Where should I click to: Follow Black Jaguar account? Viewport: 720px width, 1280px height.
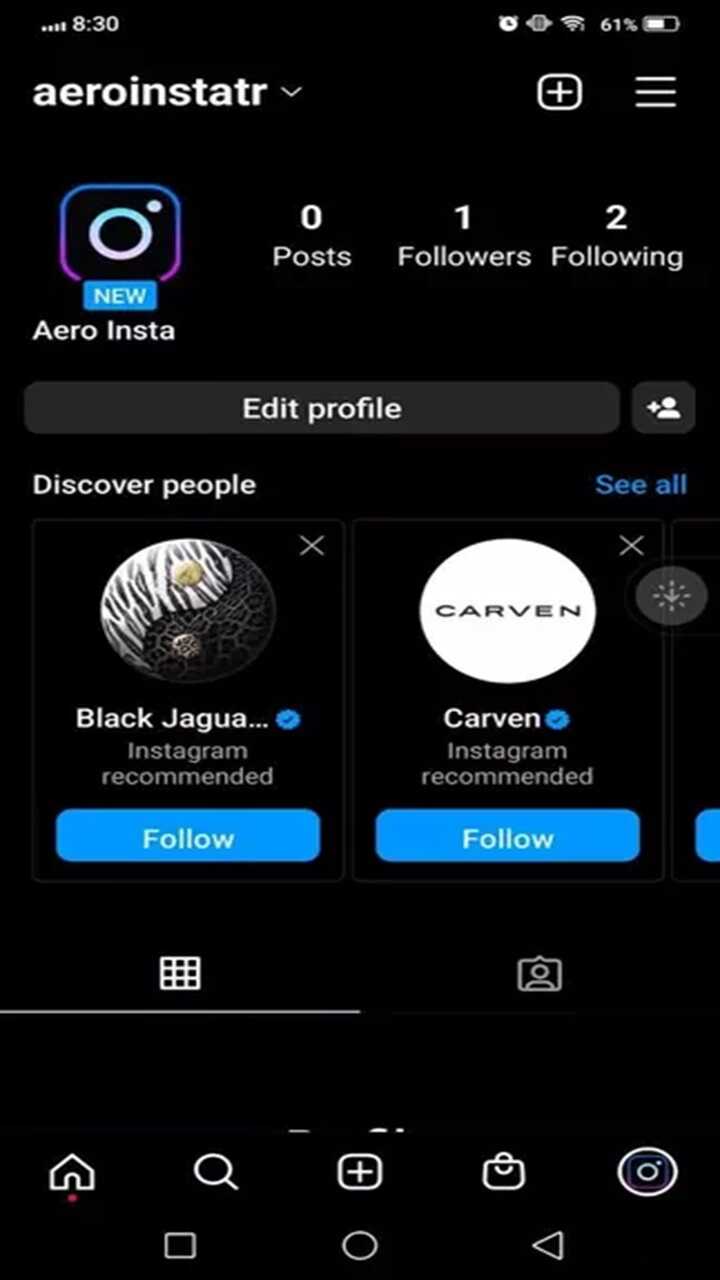coord(188,837)
